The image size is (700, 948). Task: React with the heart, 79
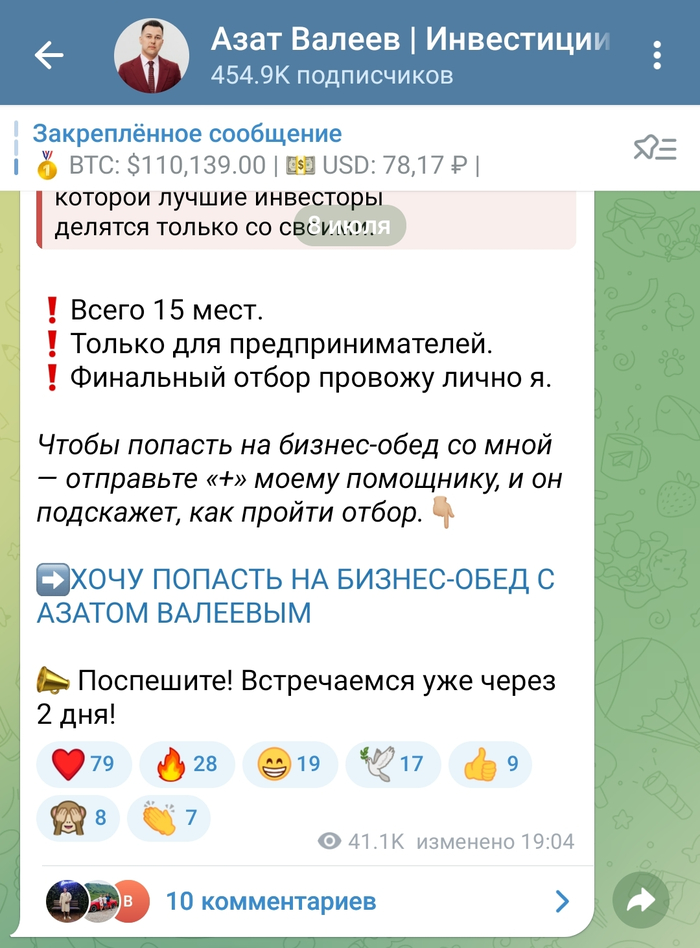[84, 765]
